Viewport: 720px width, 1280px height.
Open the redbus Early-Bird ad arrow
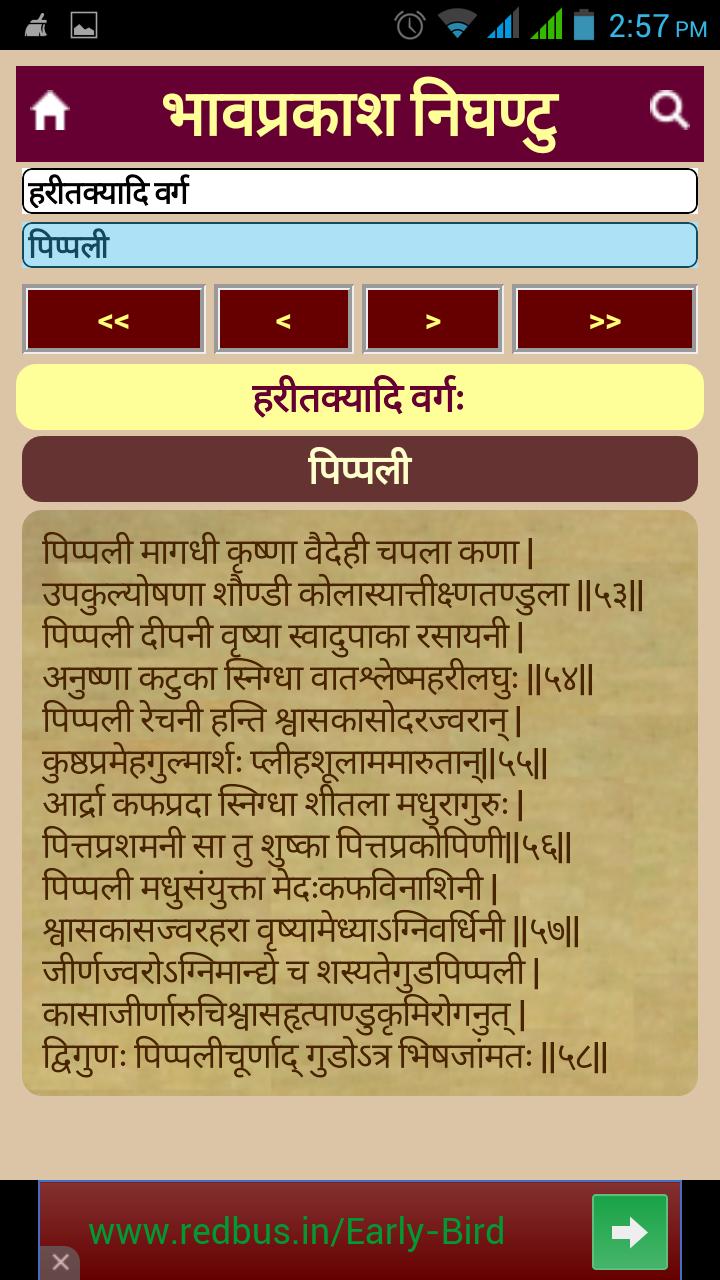click(x=629, y=1232)
